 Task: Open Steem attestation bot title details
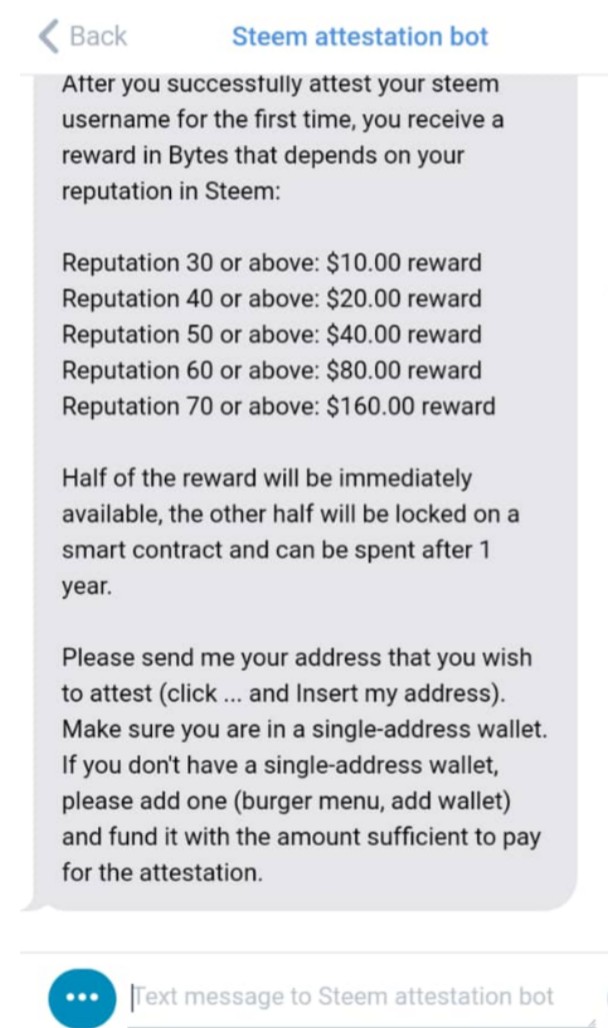[360, 37]
